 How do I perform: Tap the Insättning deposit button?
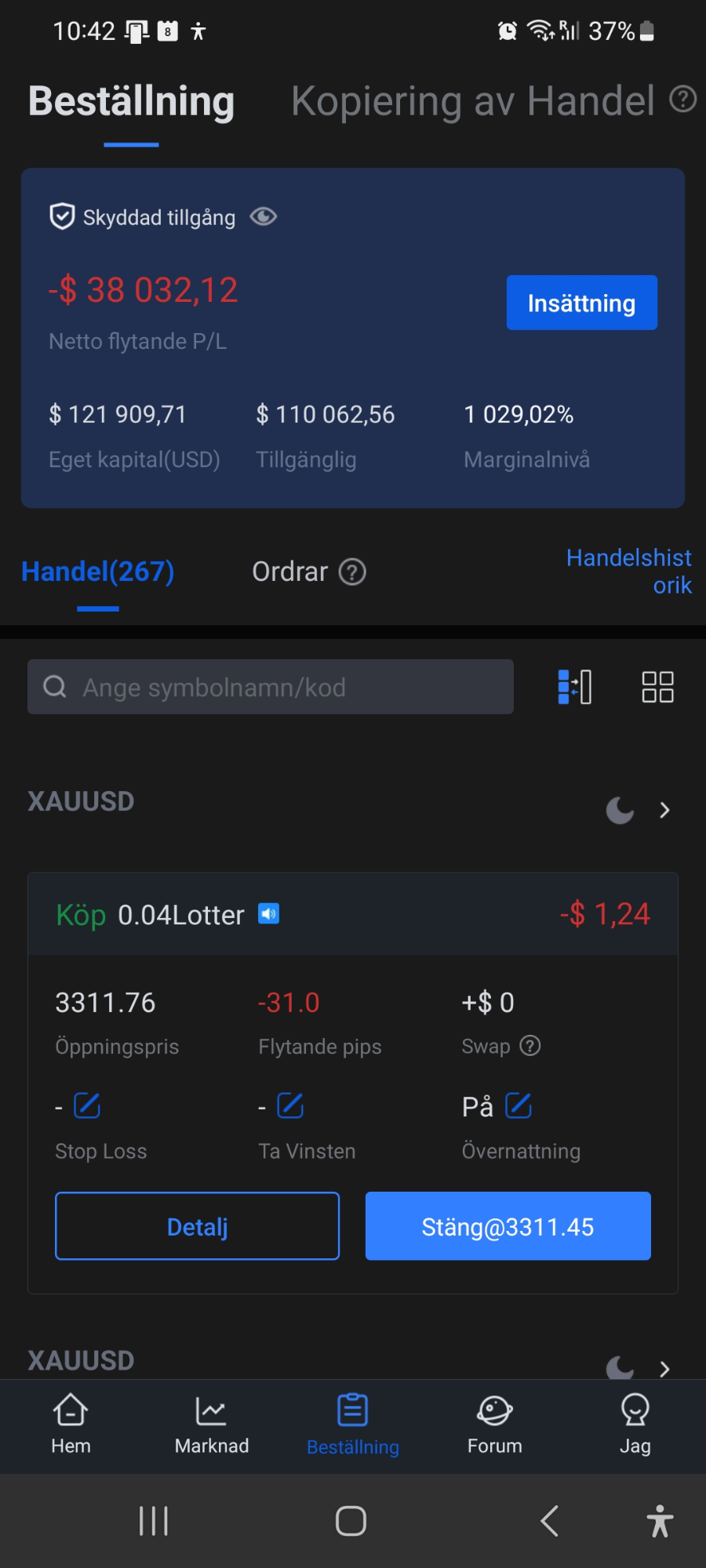tap(581, 303)
